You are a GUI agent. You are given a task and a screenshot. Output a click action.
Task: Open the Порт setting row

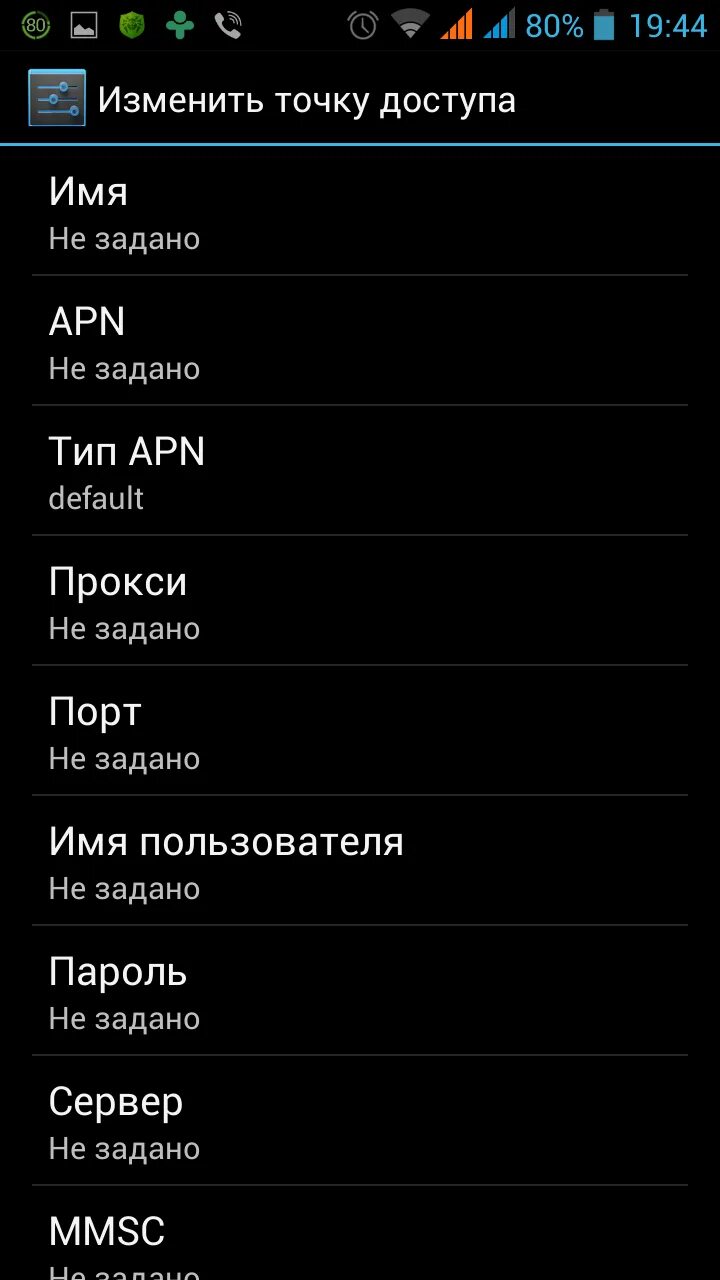tap(360, 731)
